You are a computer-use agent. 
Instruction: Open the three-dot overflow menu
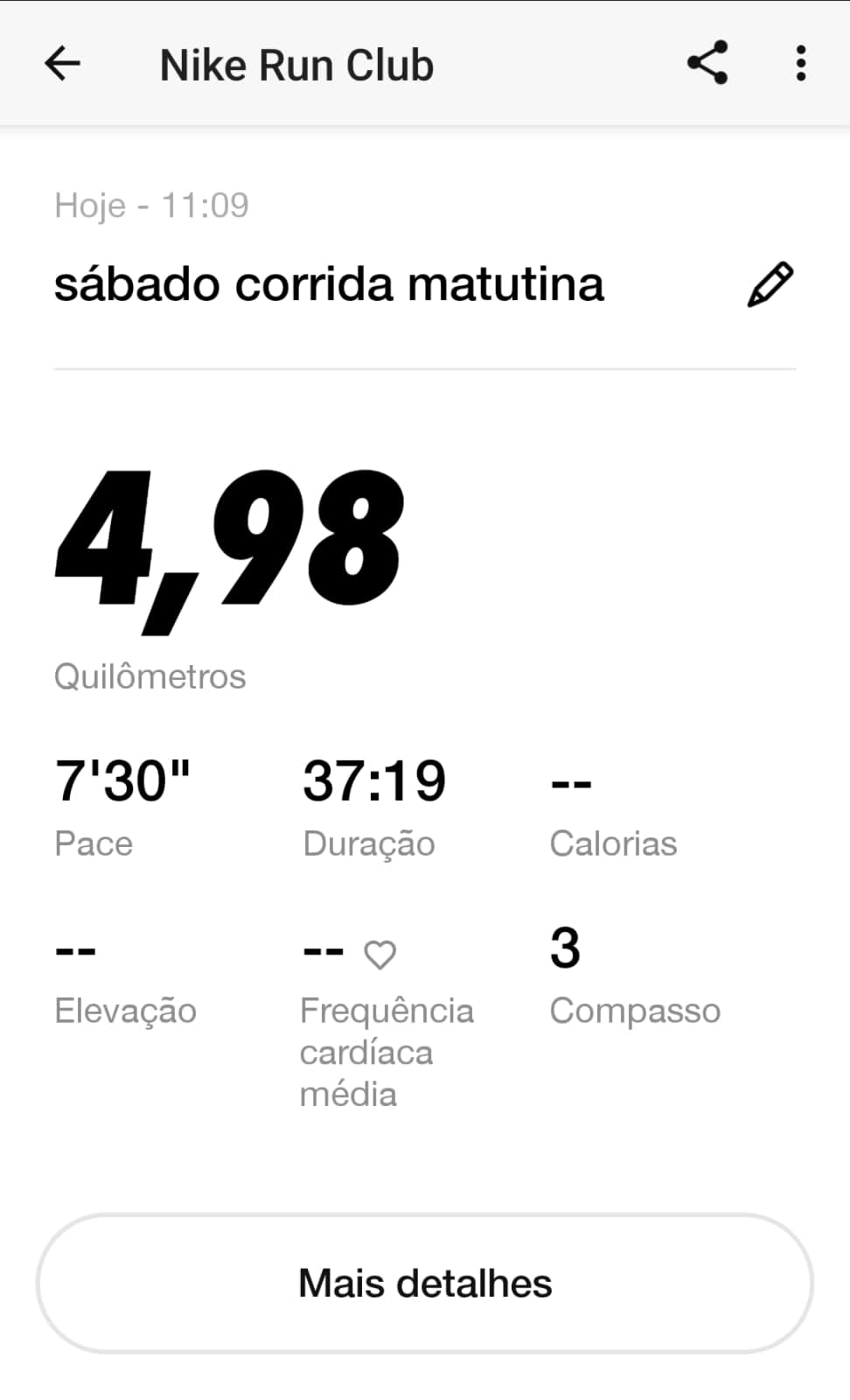coord(800,64)
